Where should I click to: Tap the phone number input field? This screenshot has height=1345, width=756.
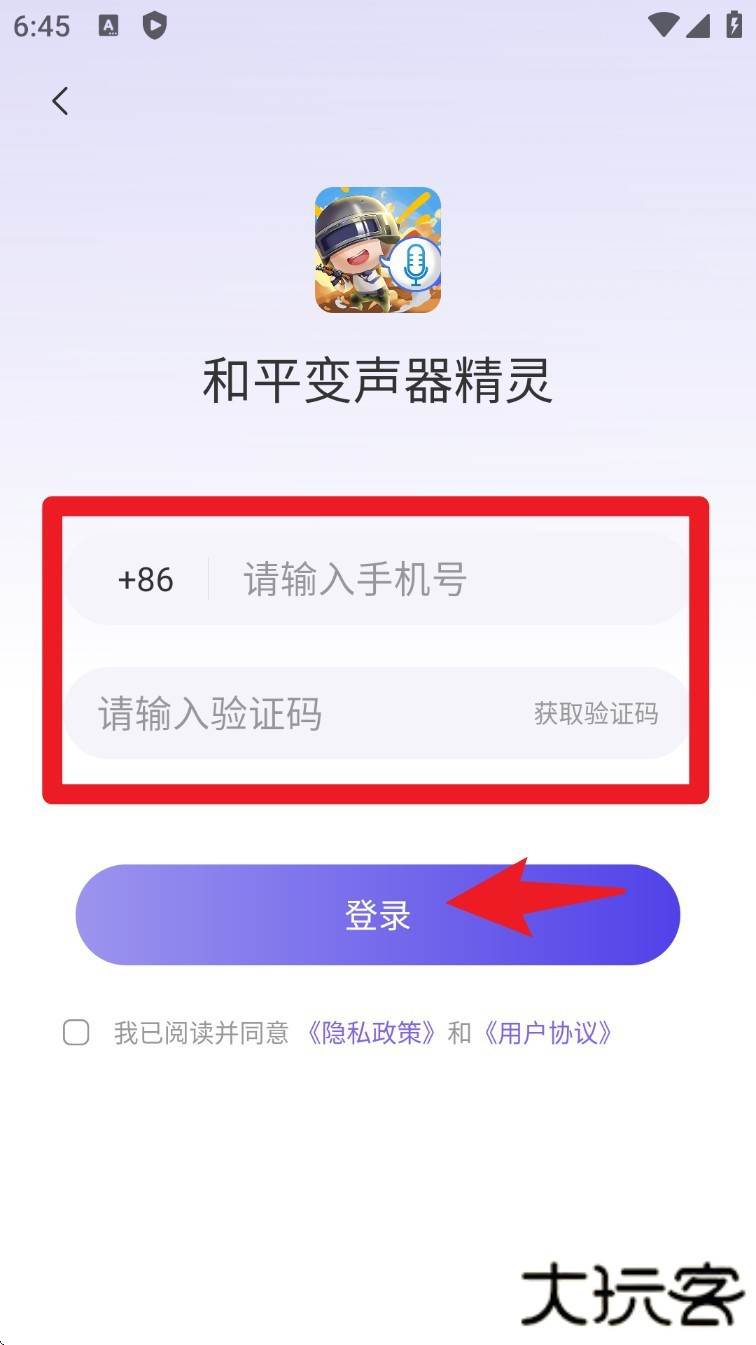[x=440, y=580]
